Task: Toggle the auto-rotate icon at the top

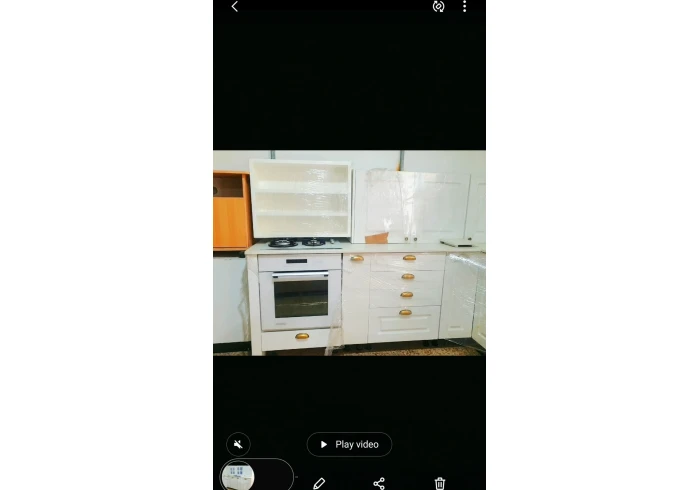Action: (x=438, y=7)
